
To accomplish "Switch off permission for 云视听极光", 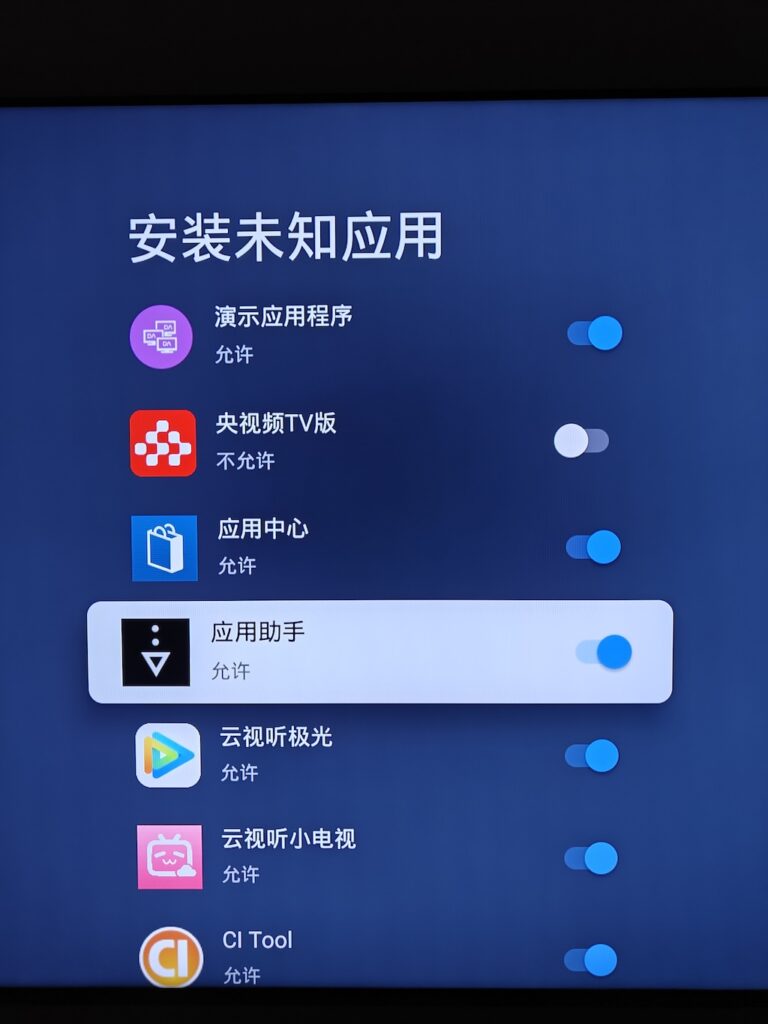I will pyautogui.click(x=591, y=756).
